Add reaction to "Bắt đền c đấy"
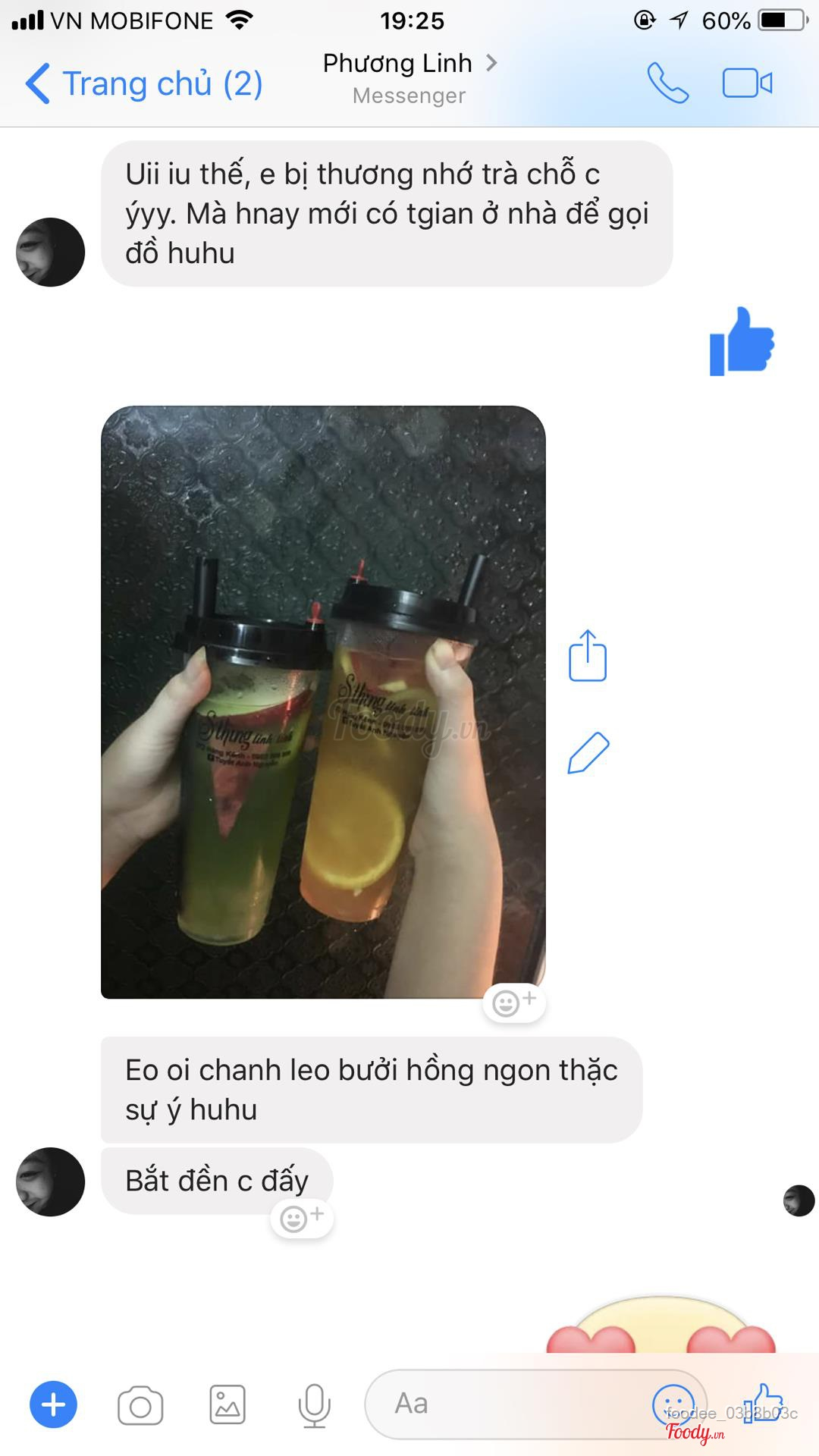This screenshot has height=1456, width=819. pos(301,1219)
